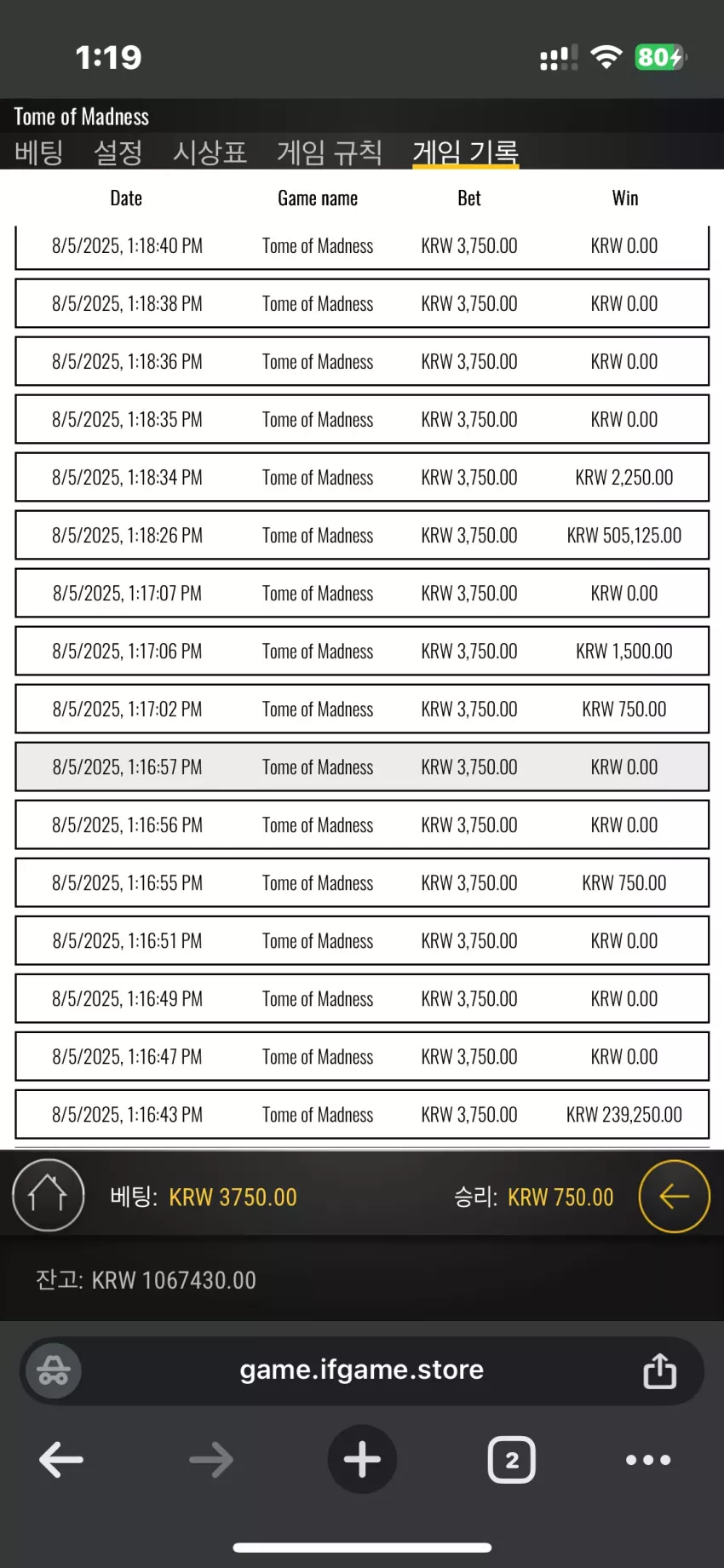This screenshot has height=1568, width=724.
Task: Open the 1:16:43 PM round with KRW 239,250.00 win
Action: [x=362, y=1114]
